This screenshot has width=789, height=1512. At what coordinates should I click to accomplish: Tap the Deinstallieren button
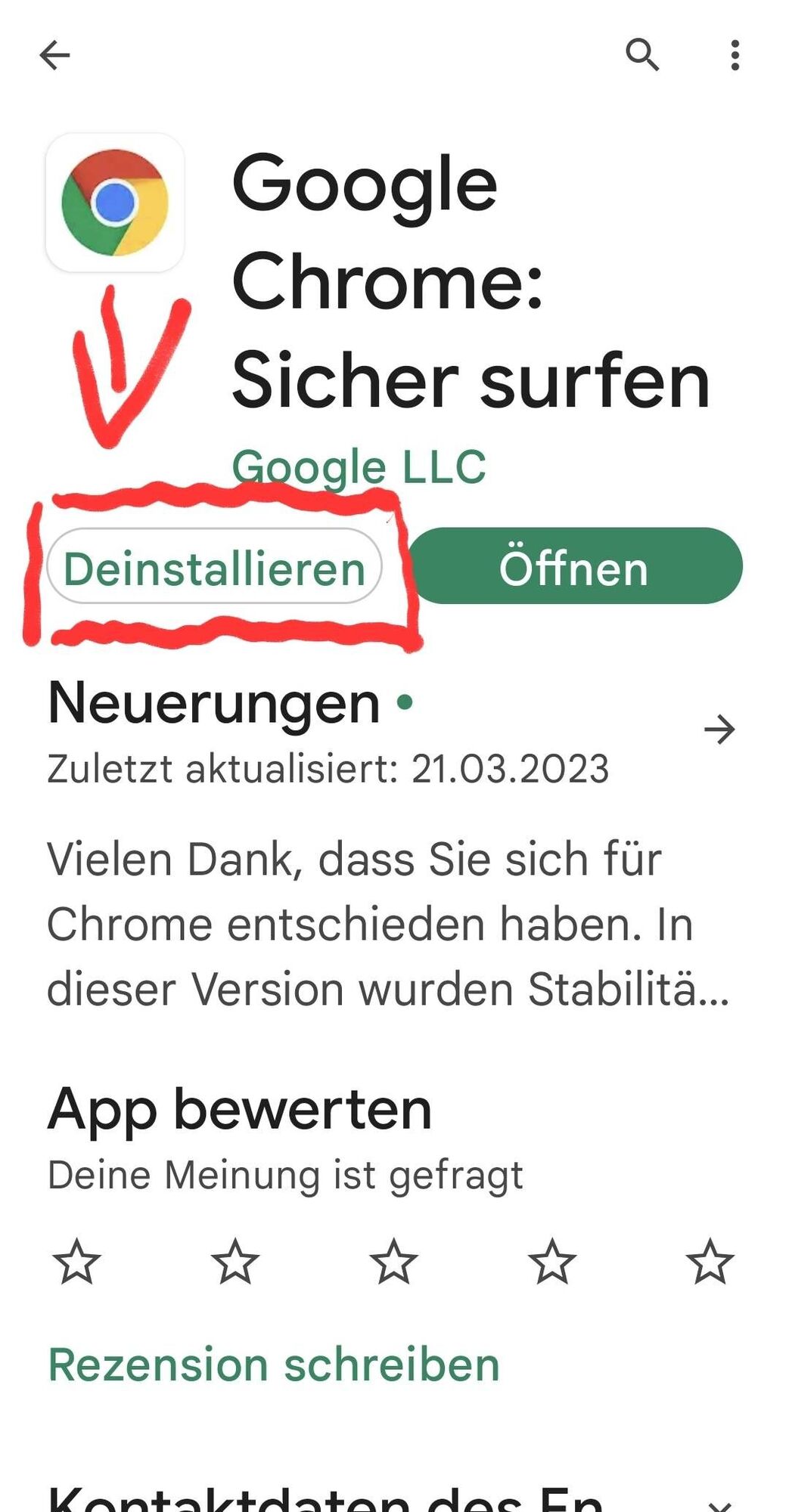pyautogui.click(x=214, y=567)
